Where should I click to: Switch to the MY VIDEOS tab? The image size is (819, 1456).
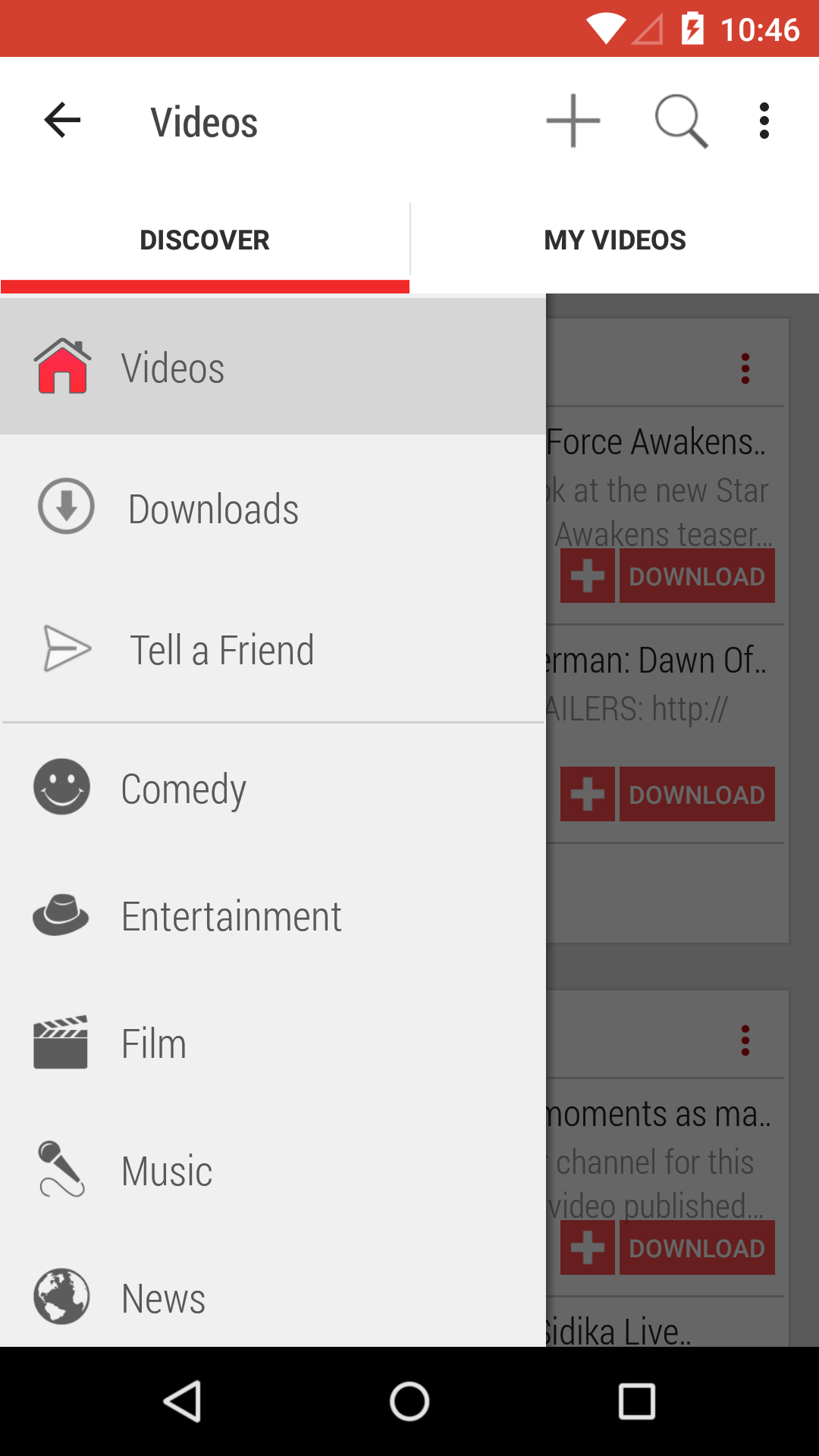coord(614,240)
